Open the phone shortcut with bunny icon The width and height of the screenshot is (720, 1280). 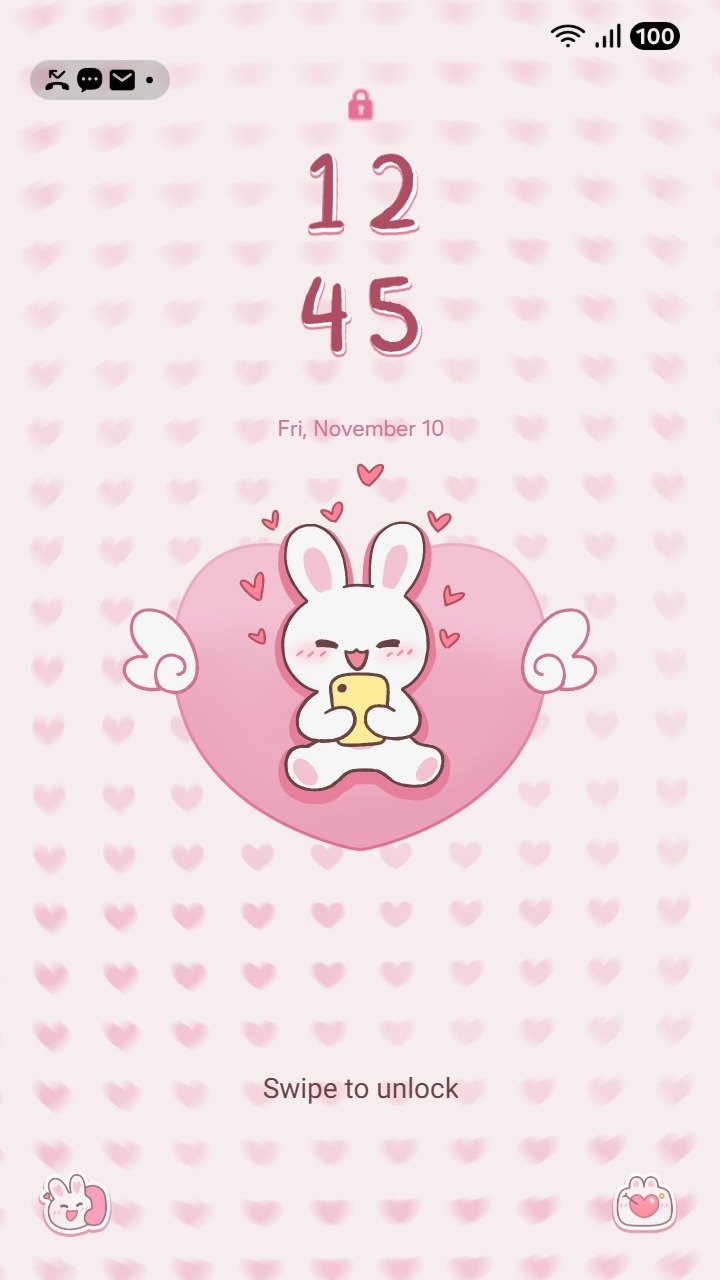75,1203
